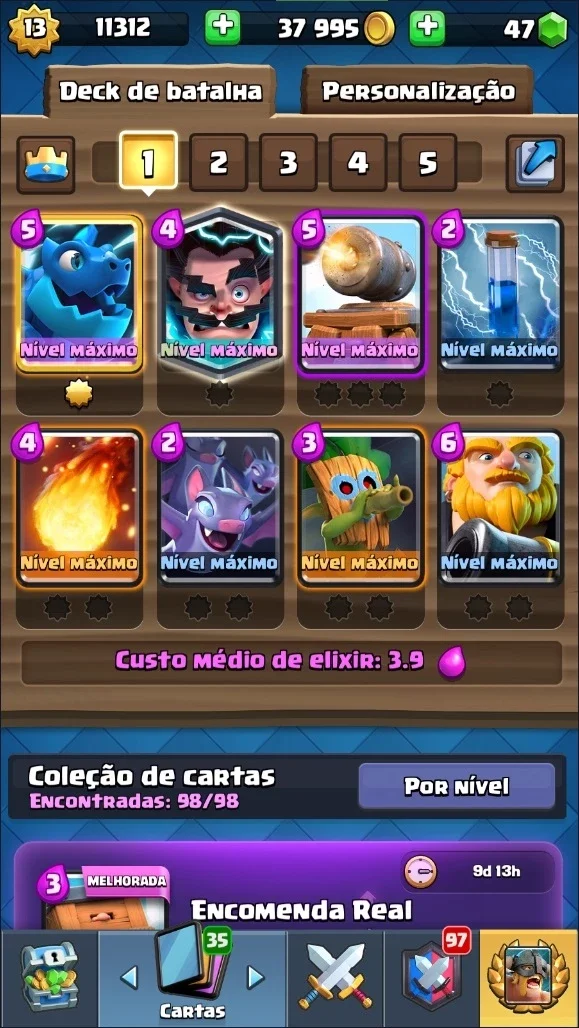The height and width of the screenshot is (1028, 579).
Task: Open the shop chest tab
Action: [49, 978]
